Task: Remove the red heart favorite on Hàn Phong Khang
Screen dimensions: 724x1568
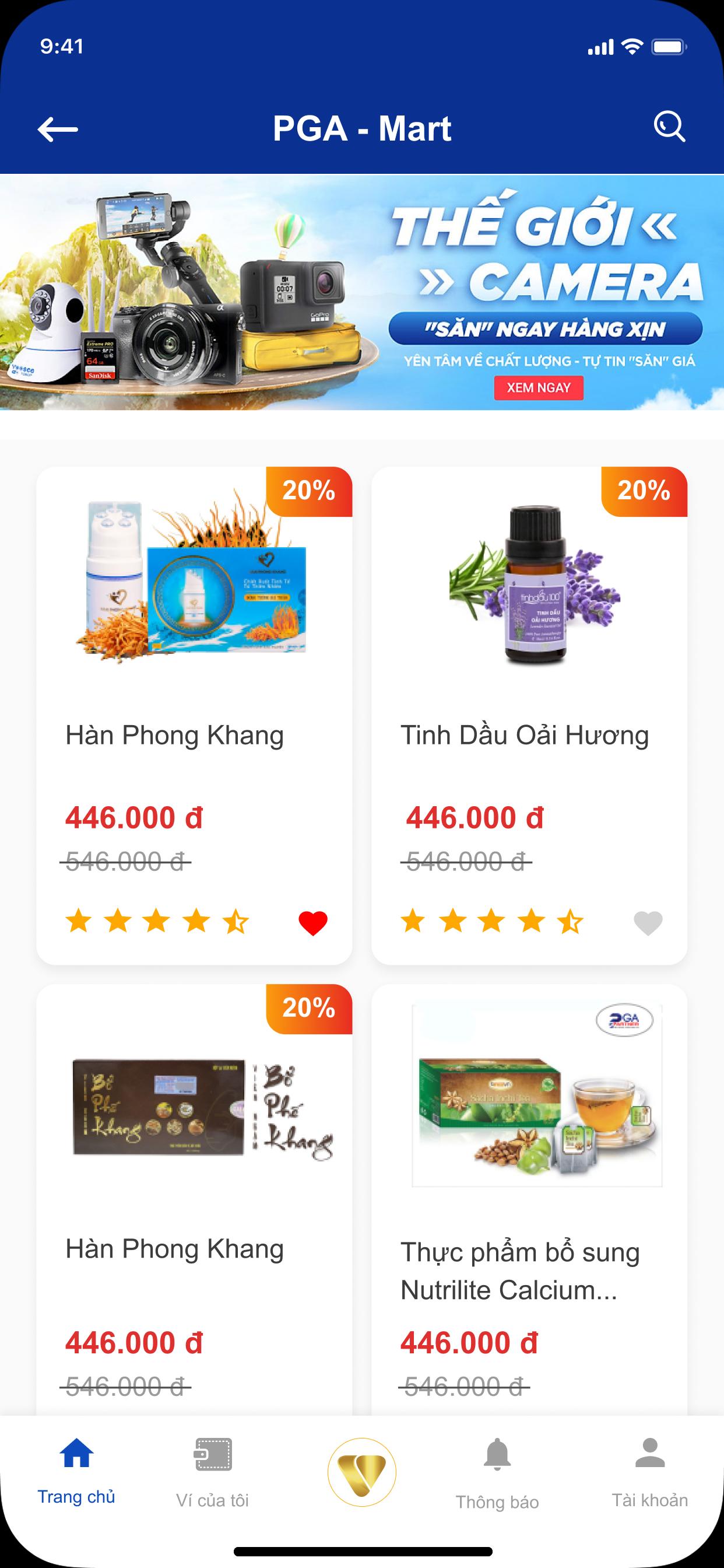Action: coord(314,923)
